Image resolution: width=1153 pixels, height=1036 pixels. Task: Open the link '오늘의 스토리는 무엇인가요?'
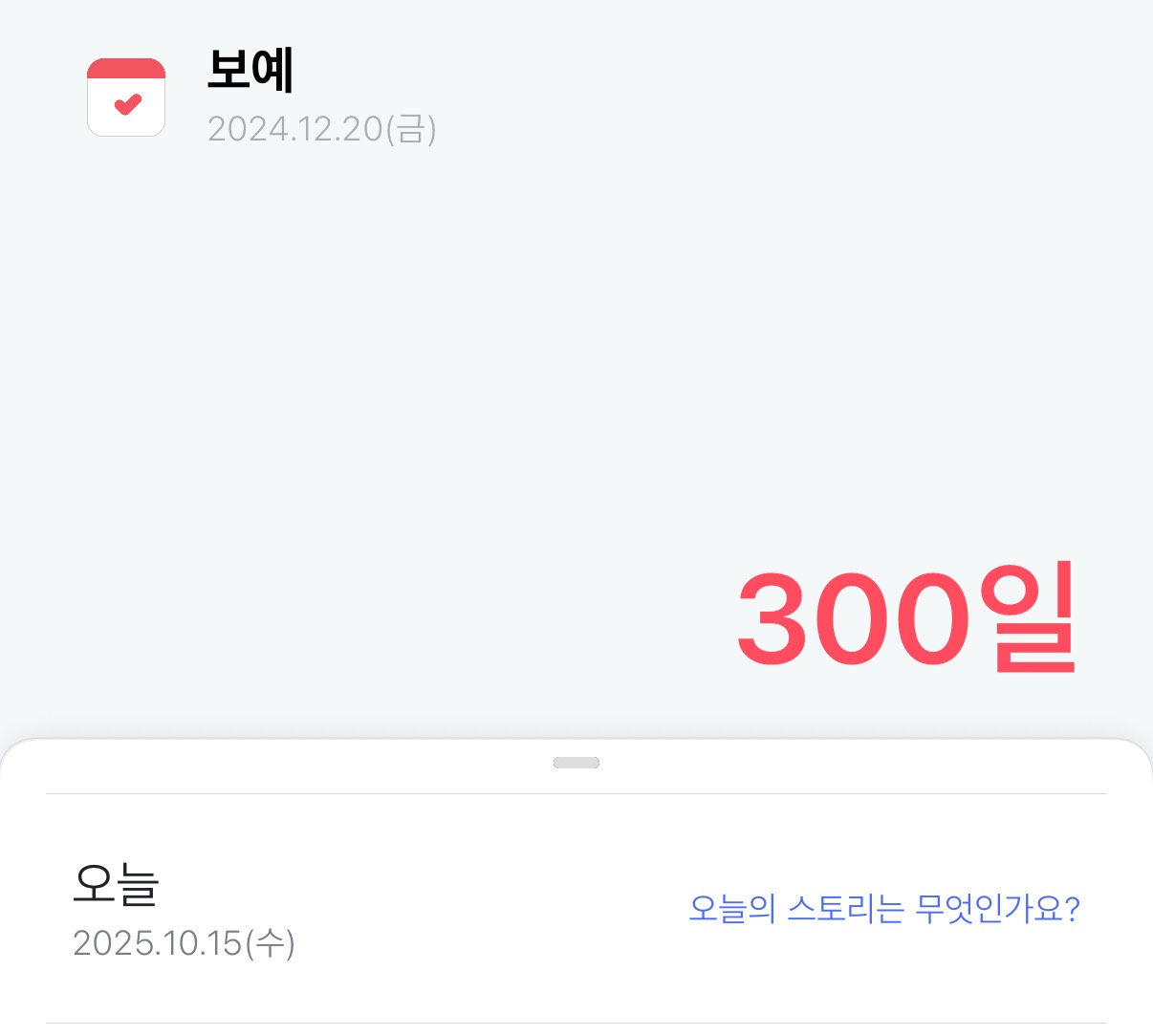tap(884, 908)
